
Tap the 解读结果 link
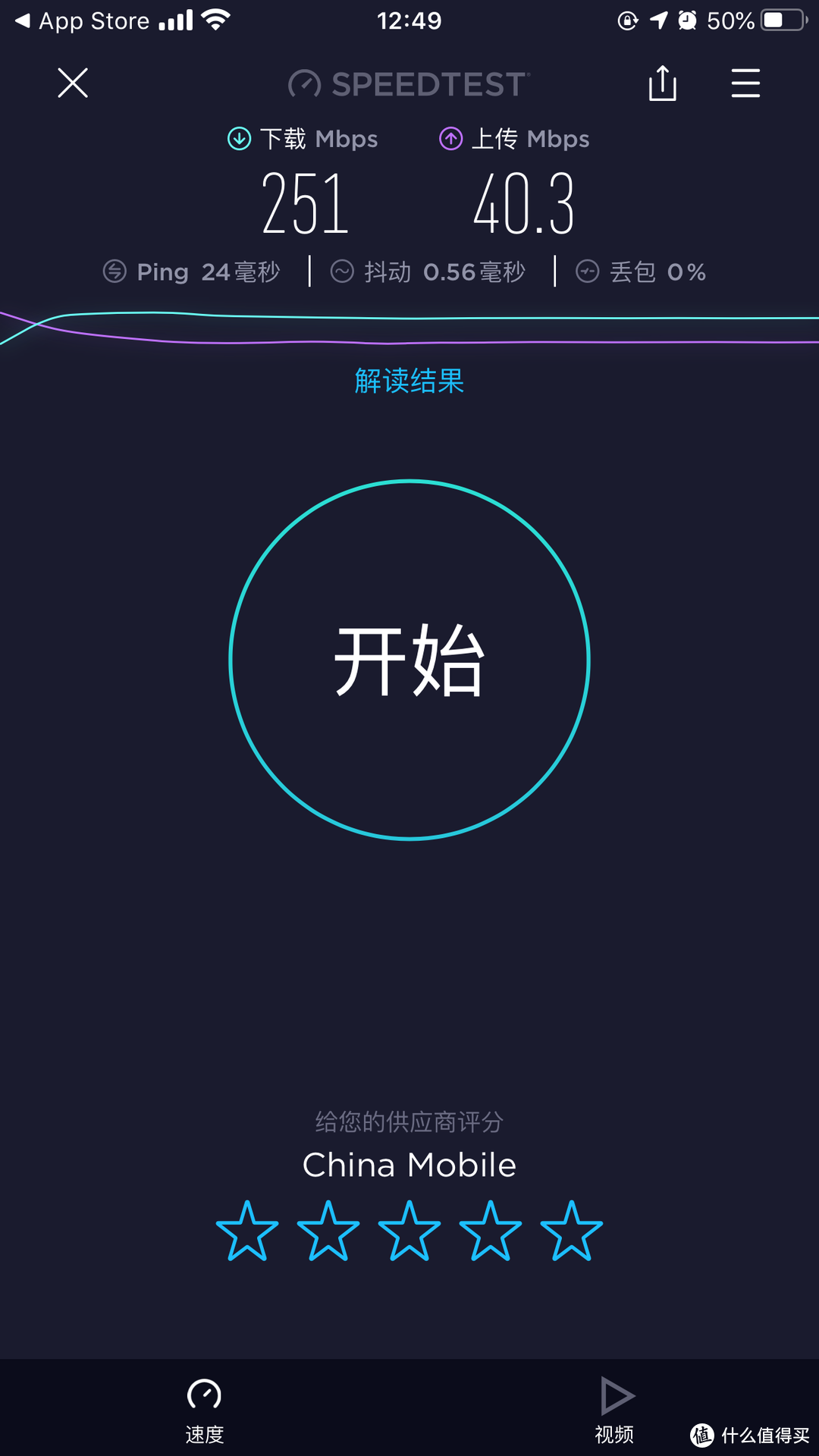409,381
